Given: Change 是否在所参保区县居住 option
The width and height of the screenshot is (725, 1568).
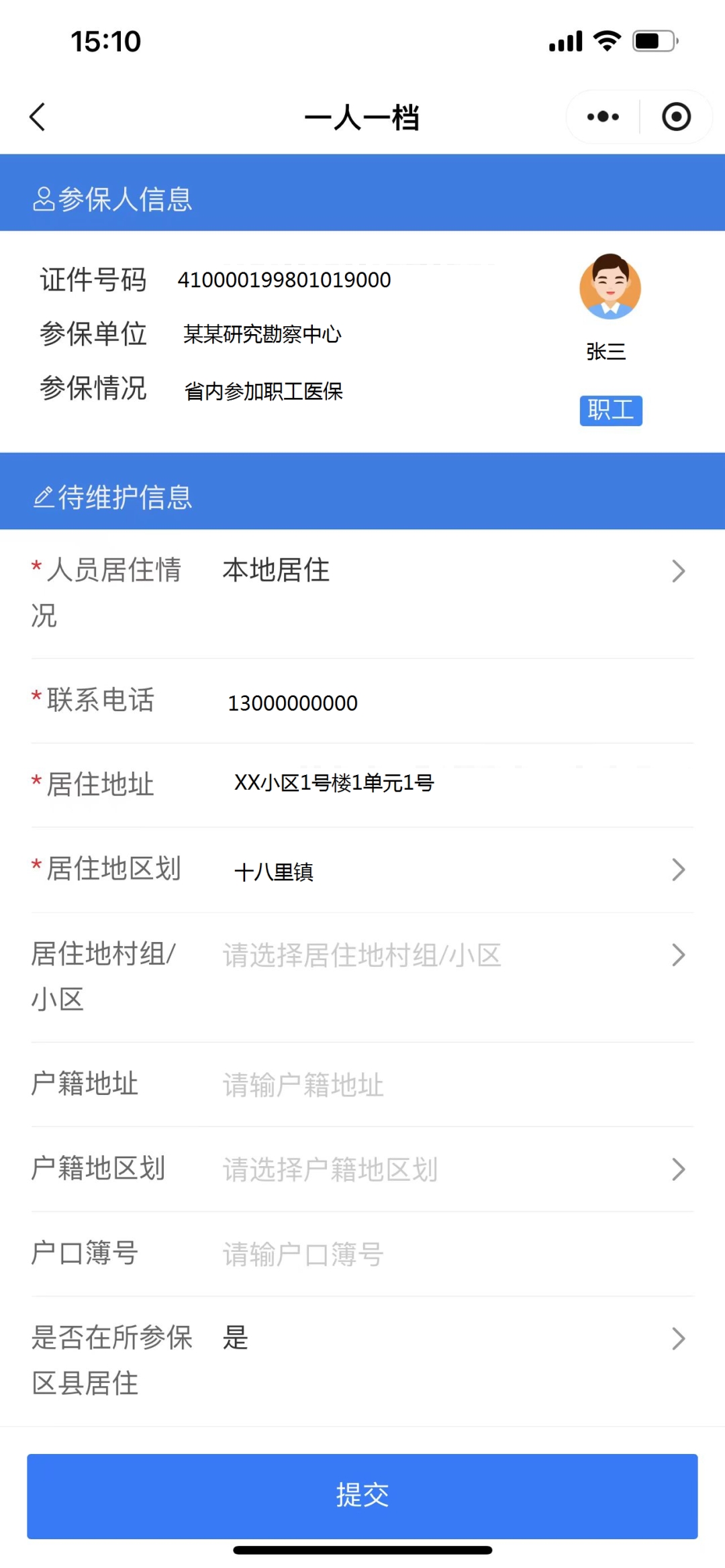Looking at the screenshot, I should [x=443, y=1339].
